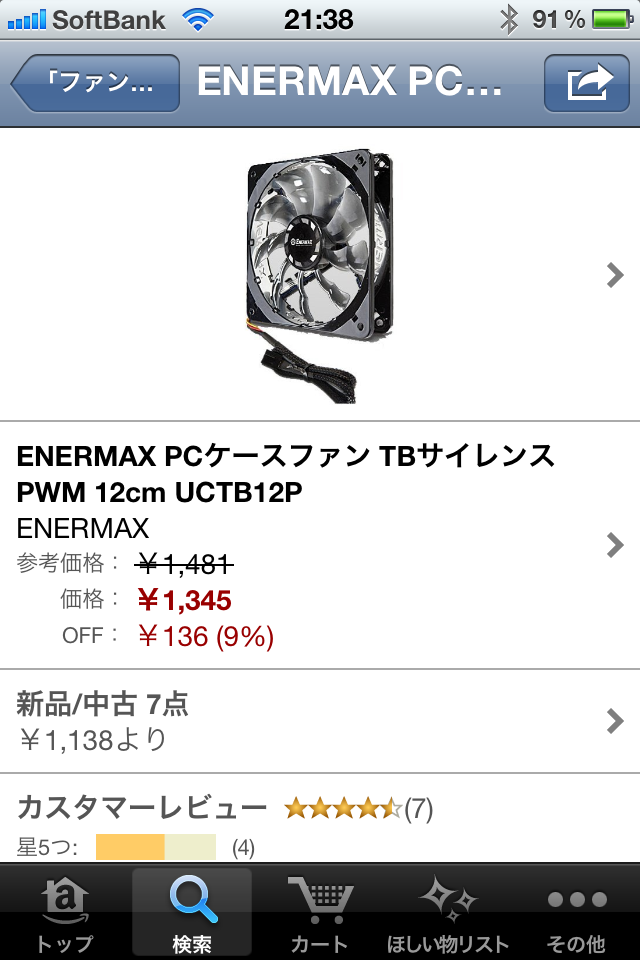Open the ほしい物リスト tab
The height and width of the screenshot is (960, 640).
[447, 913]
